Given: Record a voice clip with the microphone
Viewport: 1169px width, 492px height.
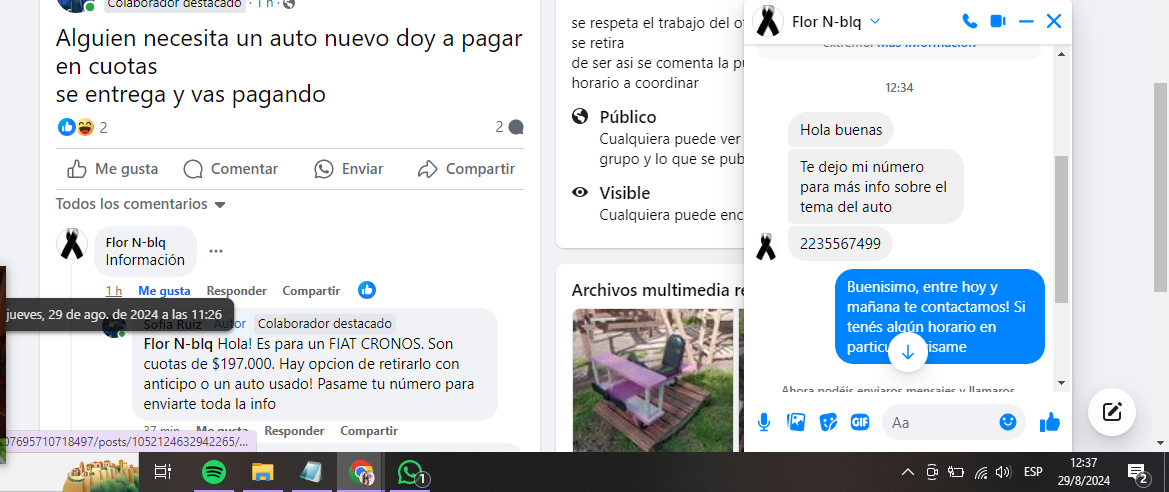Looking at the screenshot, I should click(764, 422).
